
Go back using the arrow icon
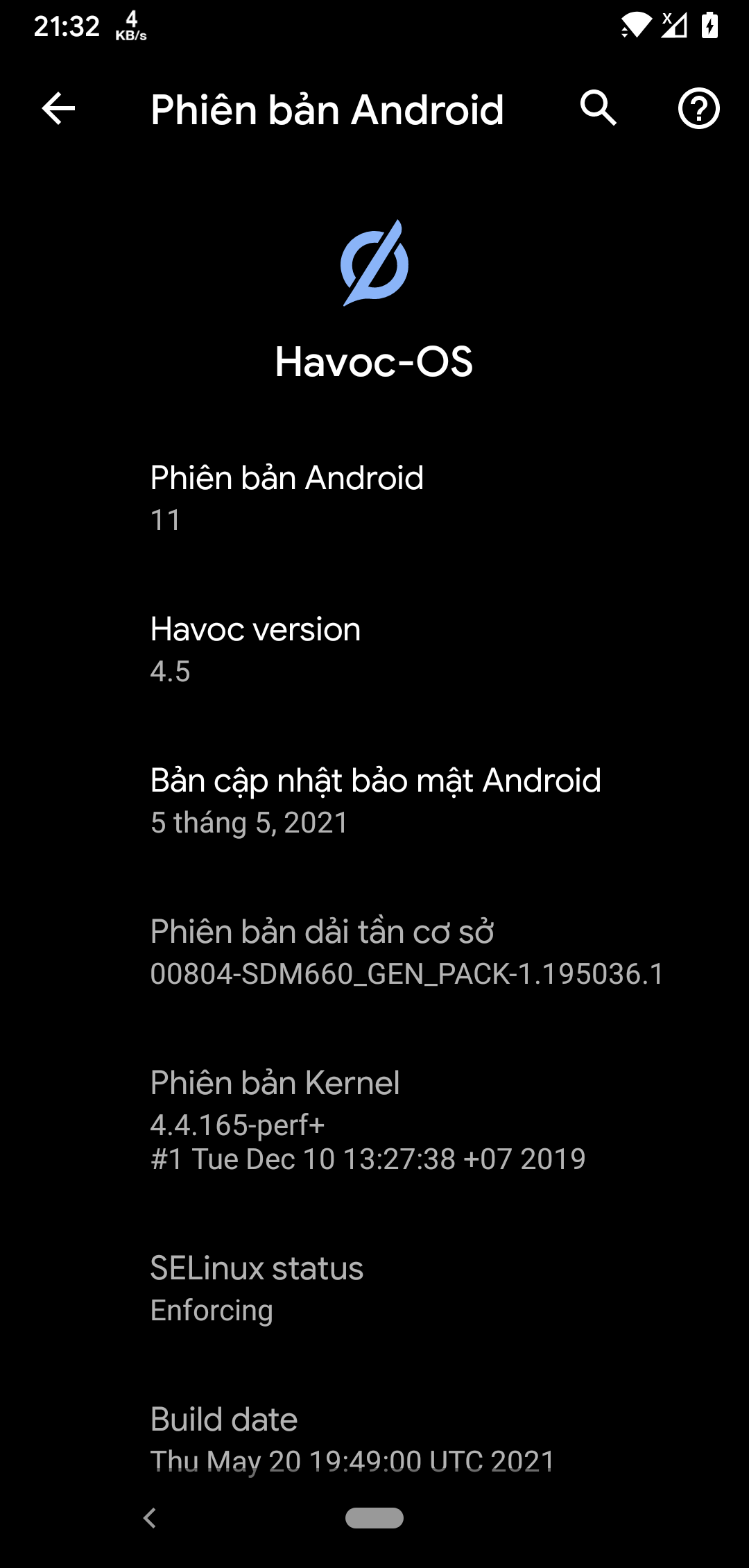click(x=58, y=109)
